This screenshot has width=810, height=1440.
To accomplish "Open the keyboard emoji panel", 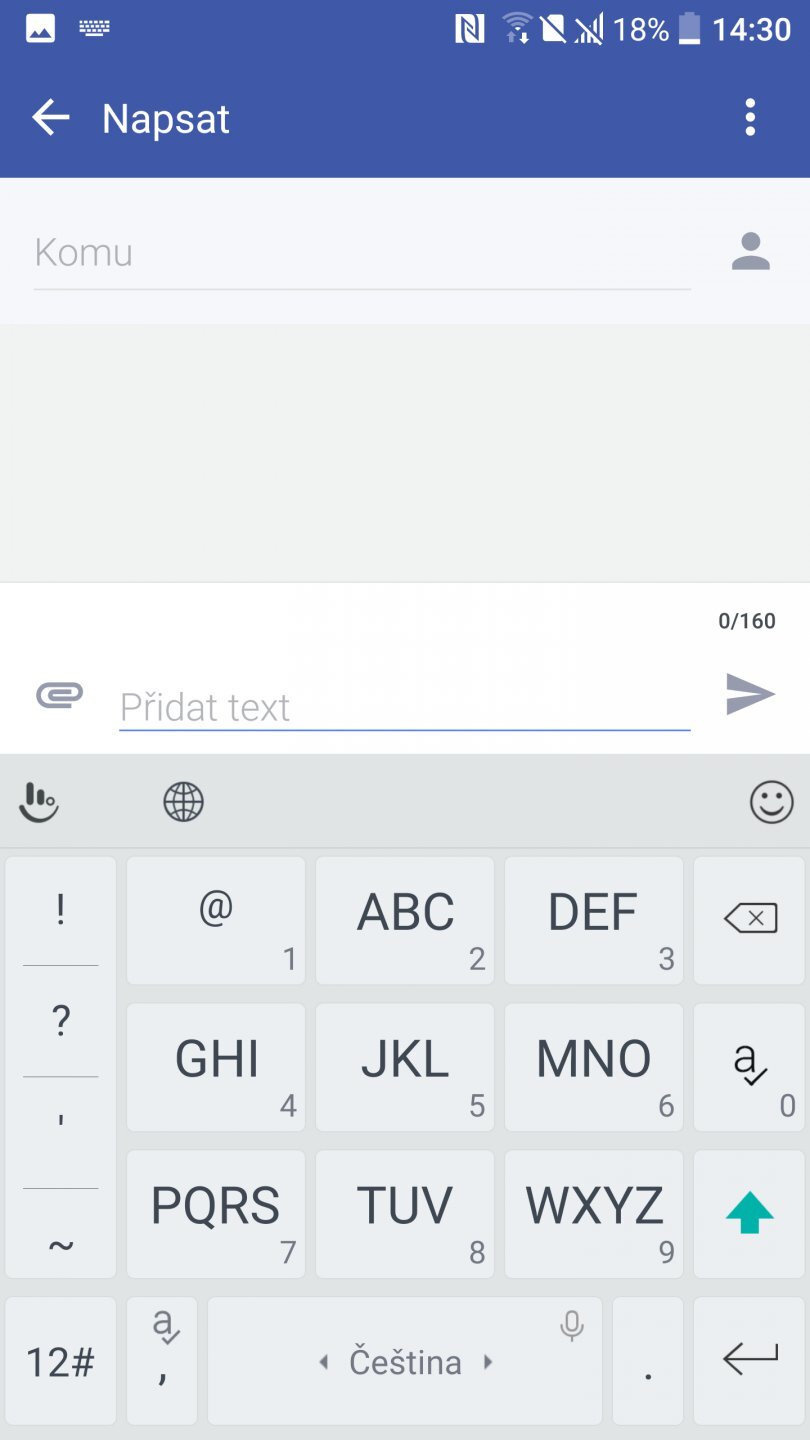I will click(771, 802).
